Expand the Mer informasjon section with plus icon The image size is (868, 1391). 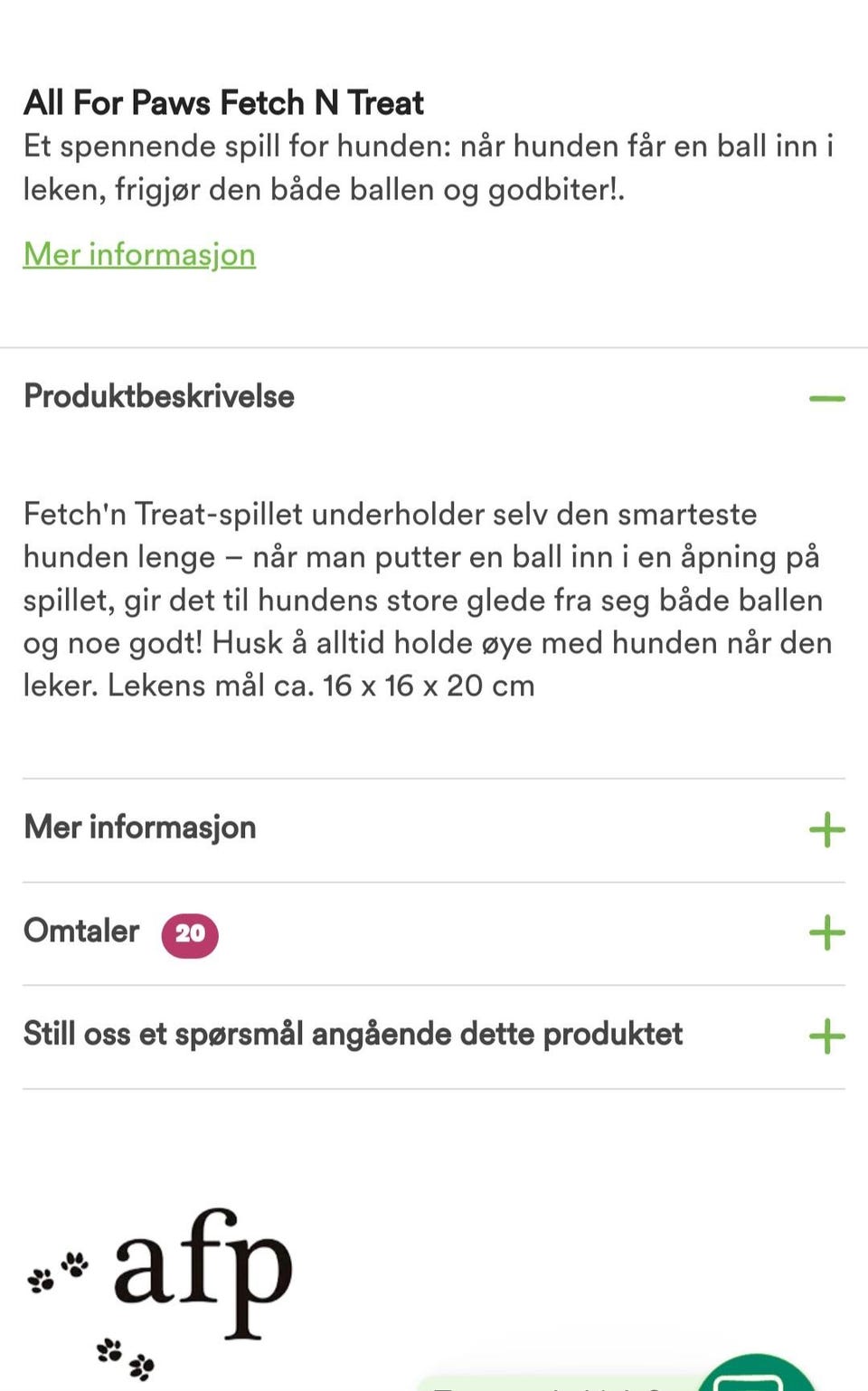point(826,828)
